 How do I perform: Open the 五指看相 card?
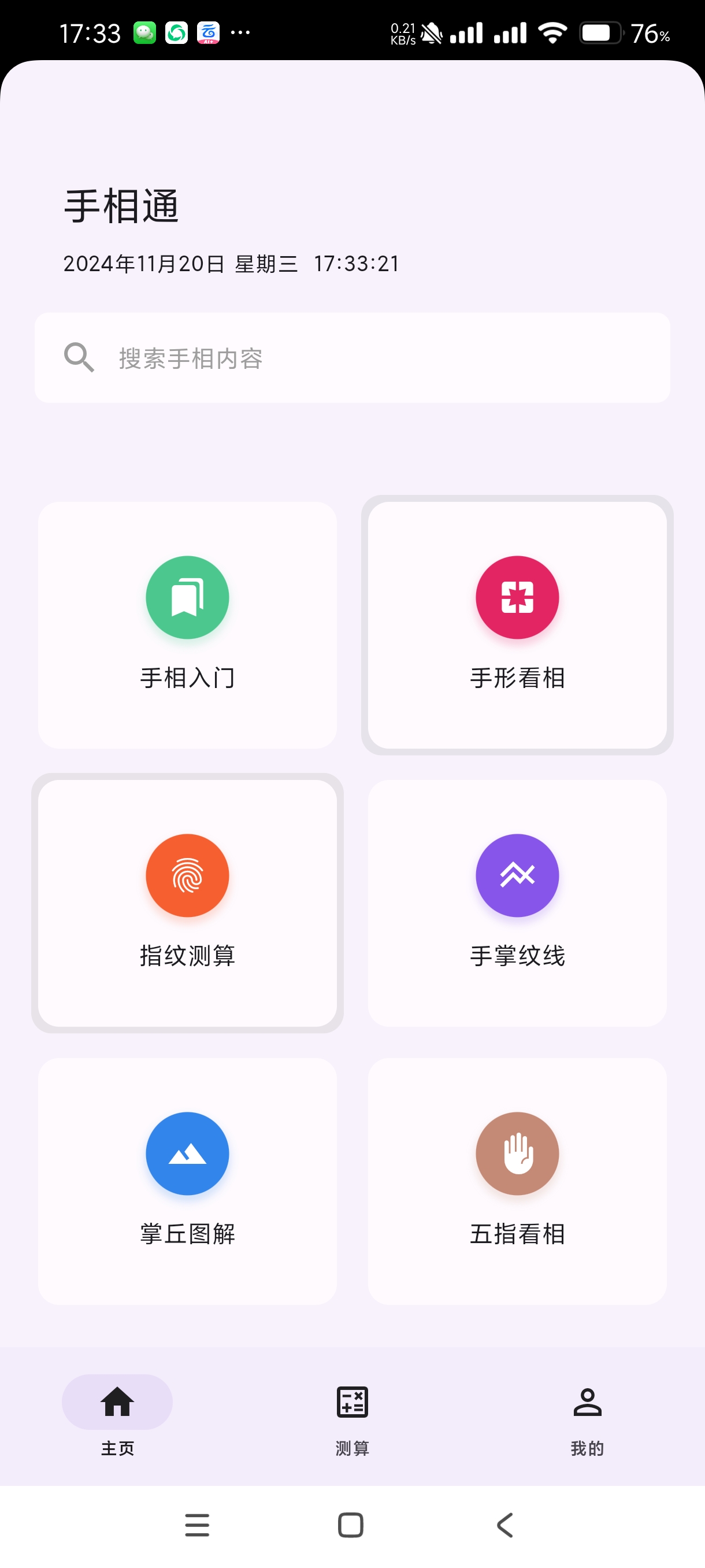tap(517, 1183)
